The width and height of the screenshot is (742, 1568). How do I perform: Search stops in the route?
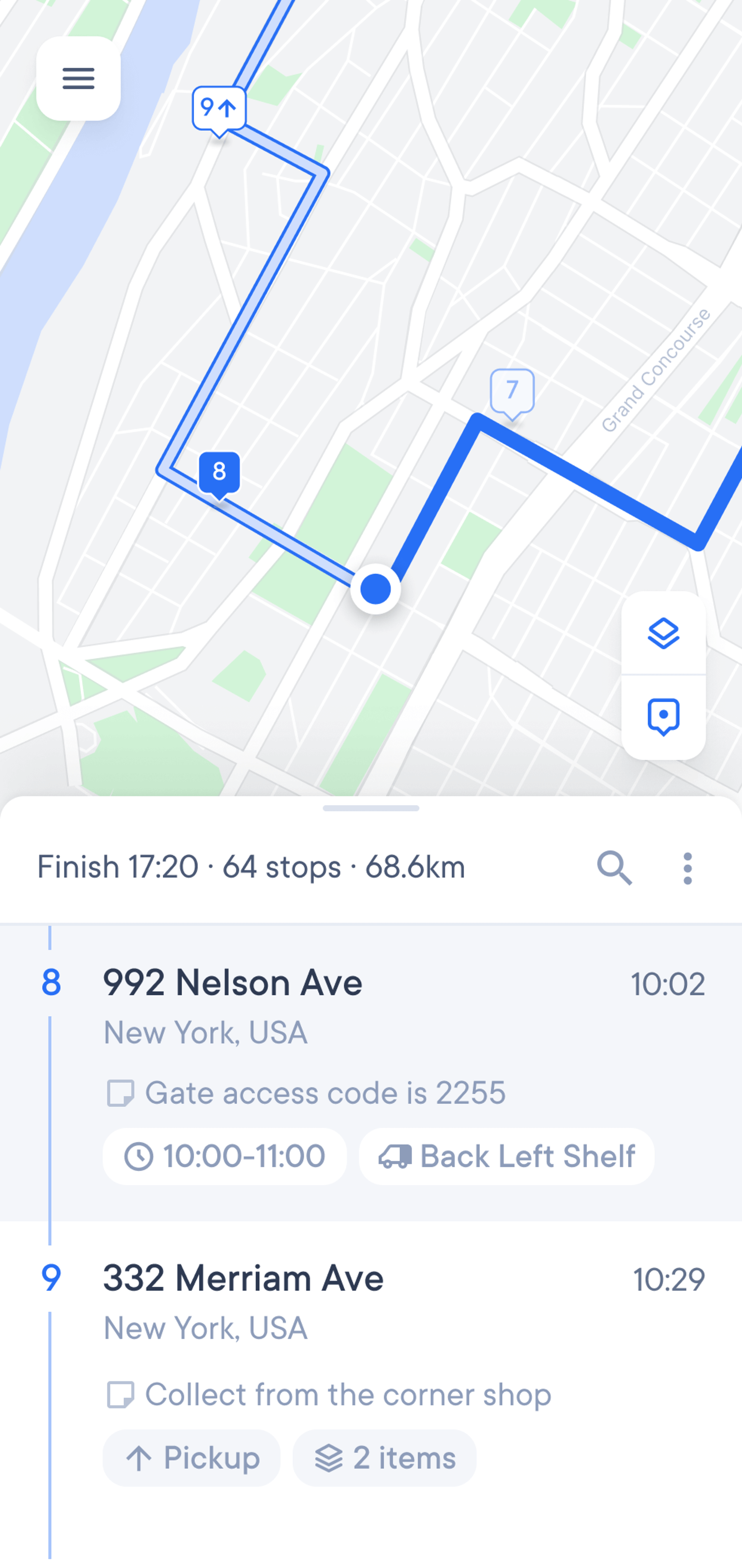pyautogui.click(x=614, y=867)
